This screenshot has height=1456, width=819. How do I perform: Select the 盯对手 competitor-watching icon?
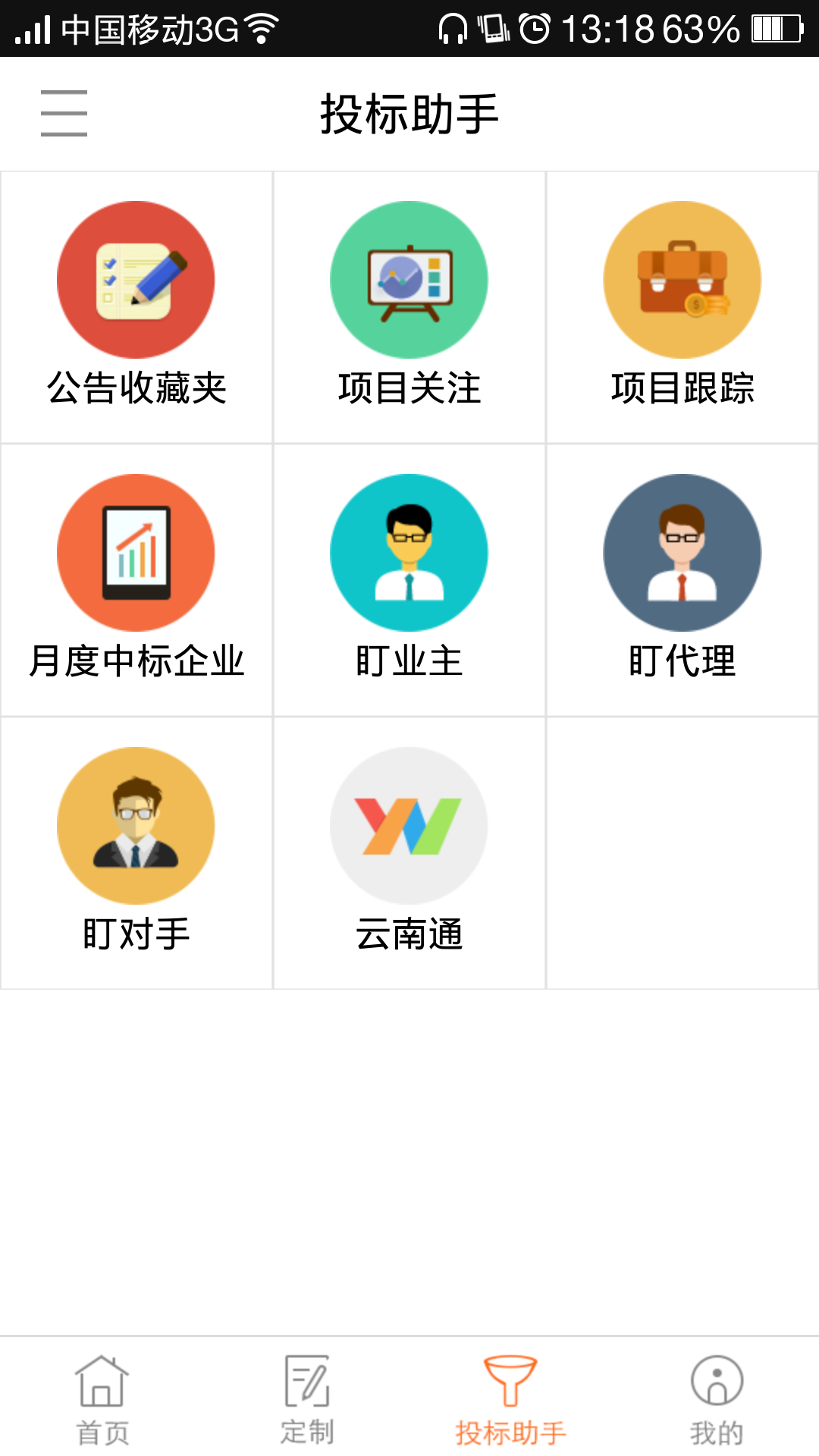click(135, 825)
